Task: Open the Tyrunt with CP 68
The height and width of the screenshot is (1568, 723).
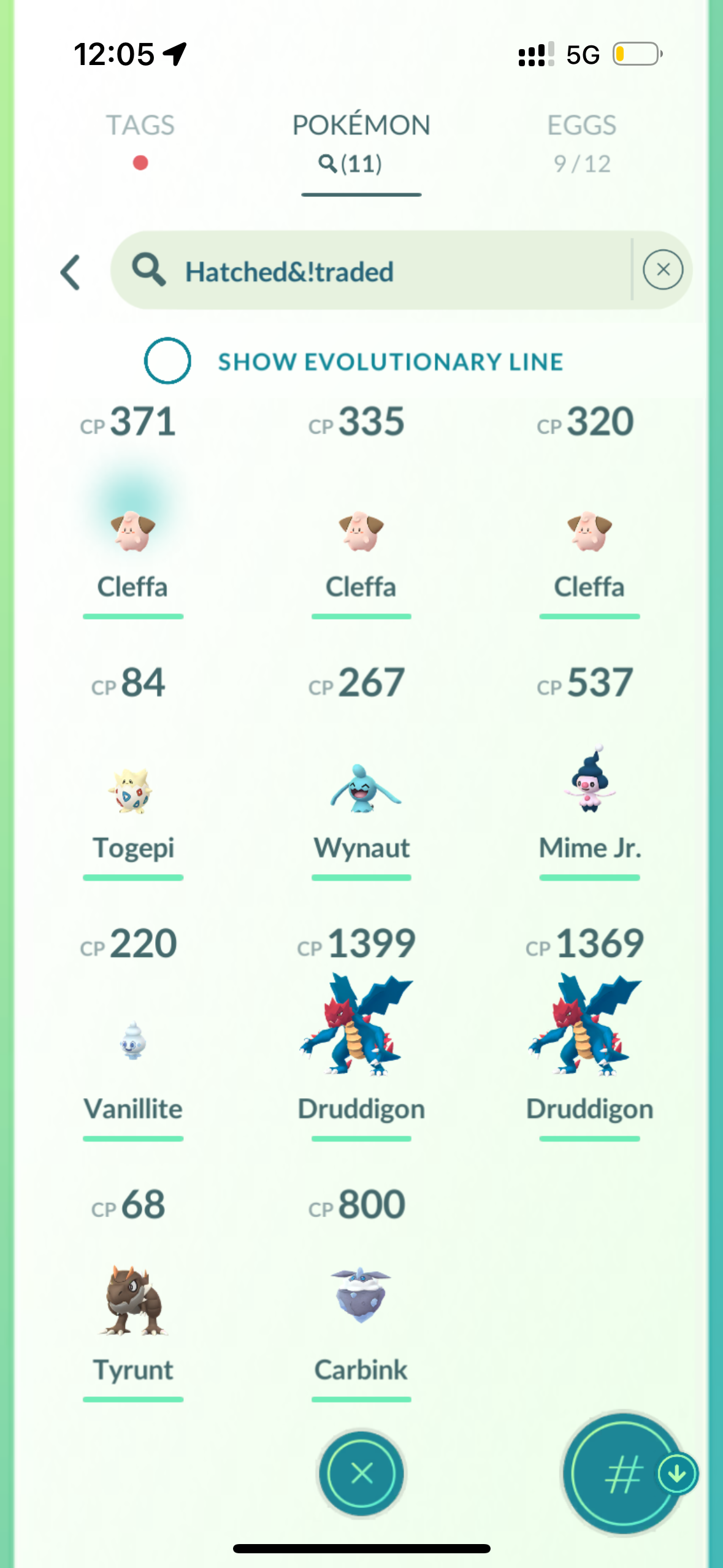Action: click(x=133, y=1301)
